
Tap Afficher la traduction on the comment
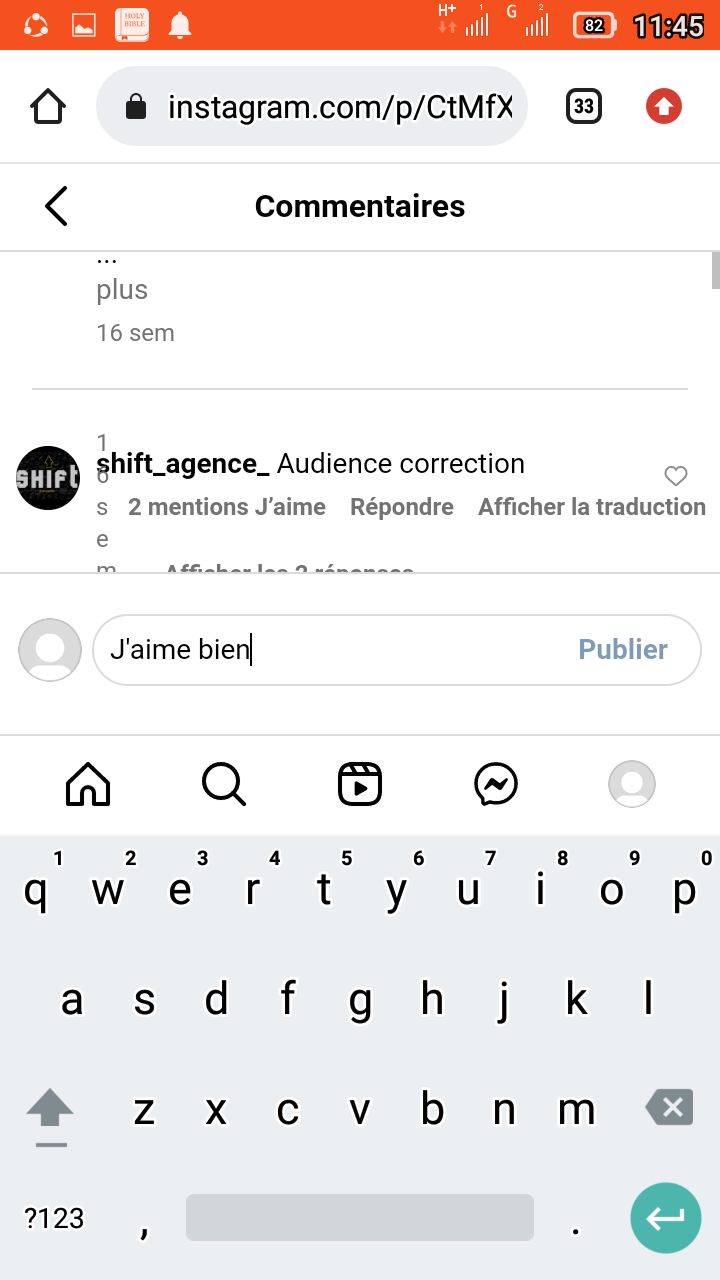pos(591,507)
